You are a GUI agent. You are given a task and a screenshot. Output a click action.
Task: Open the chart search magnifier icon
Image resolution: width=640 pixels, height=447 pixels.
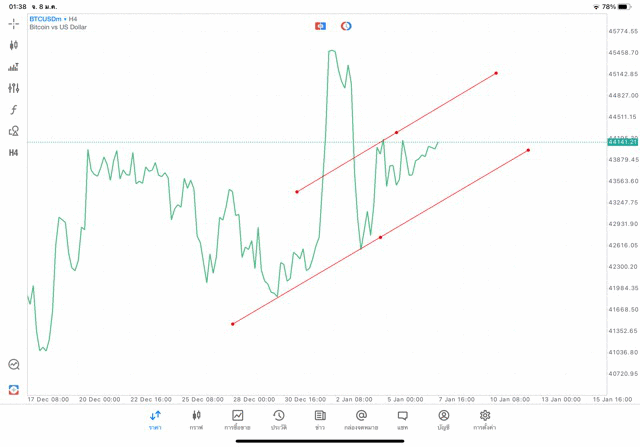[13, 365]
